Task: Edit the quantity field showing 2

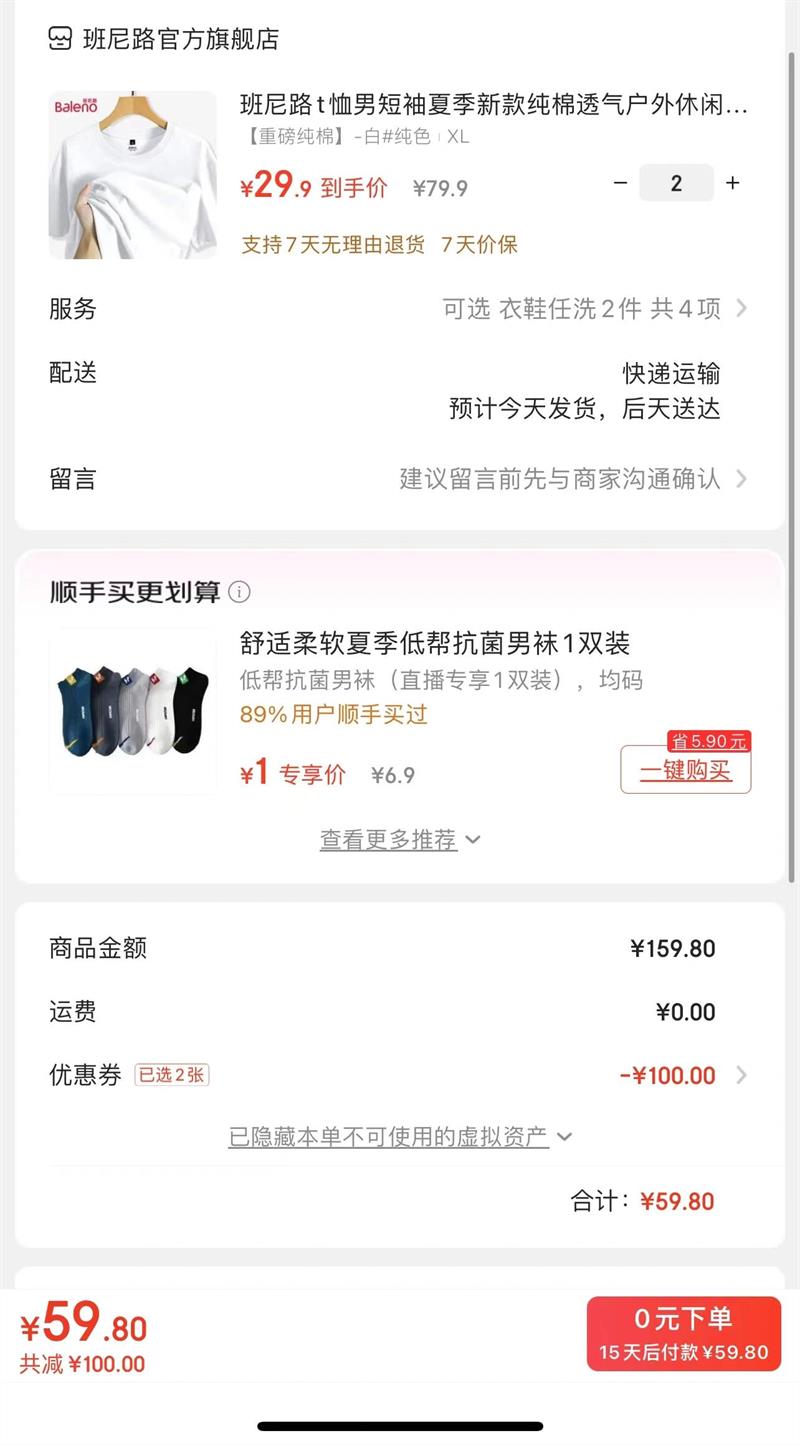Action: [676, 183]
